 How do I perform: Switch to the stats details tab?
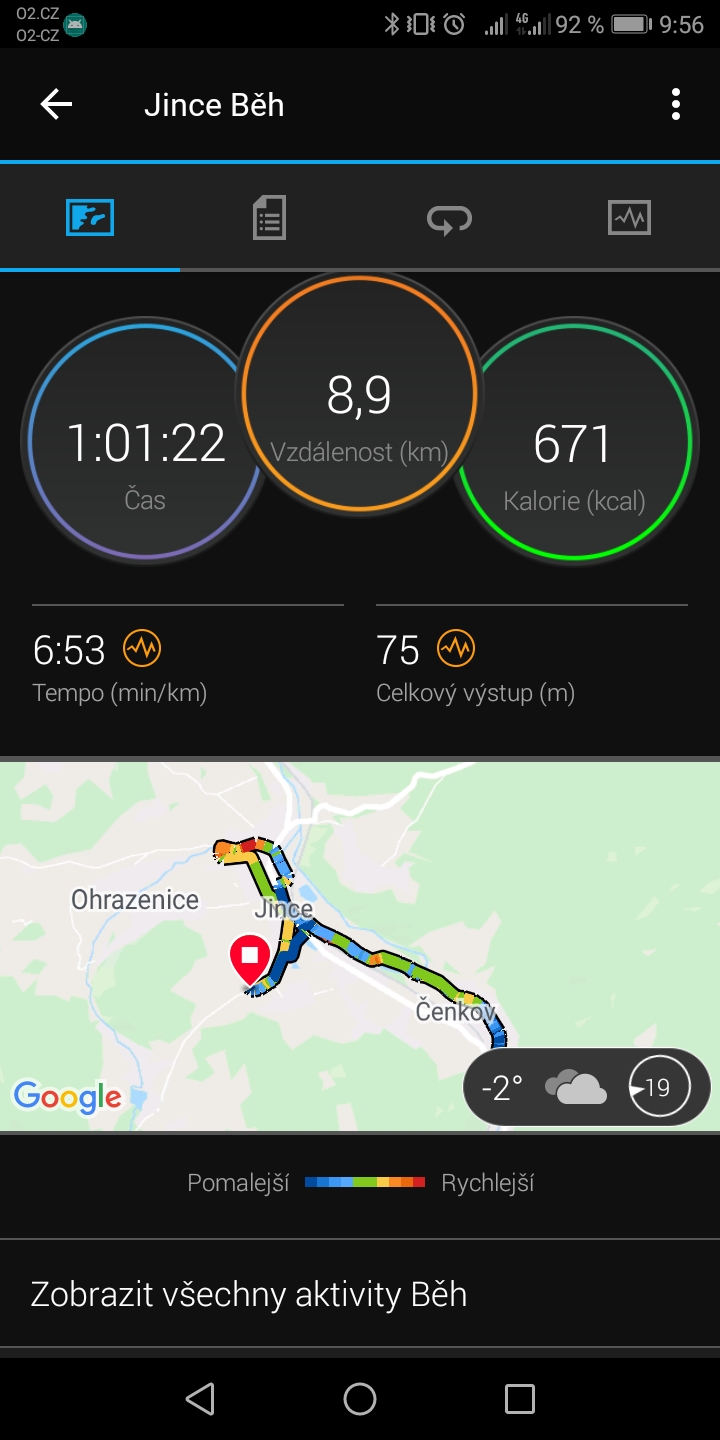[x=270, y=217]
